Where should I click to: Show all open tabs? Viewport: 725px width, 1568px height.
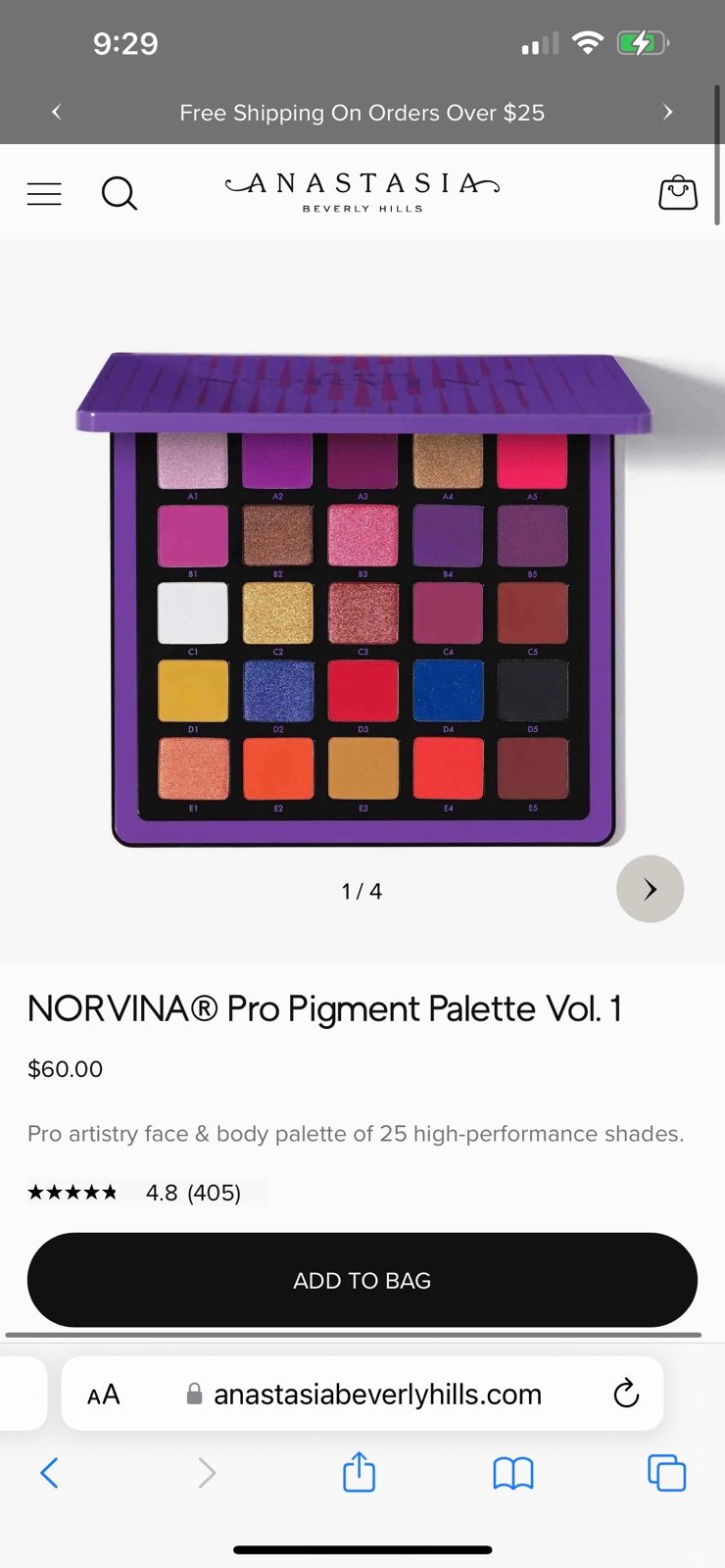click(x=666, y=1472)
